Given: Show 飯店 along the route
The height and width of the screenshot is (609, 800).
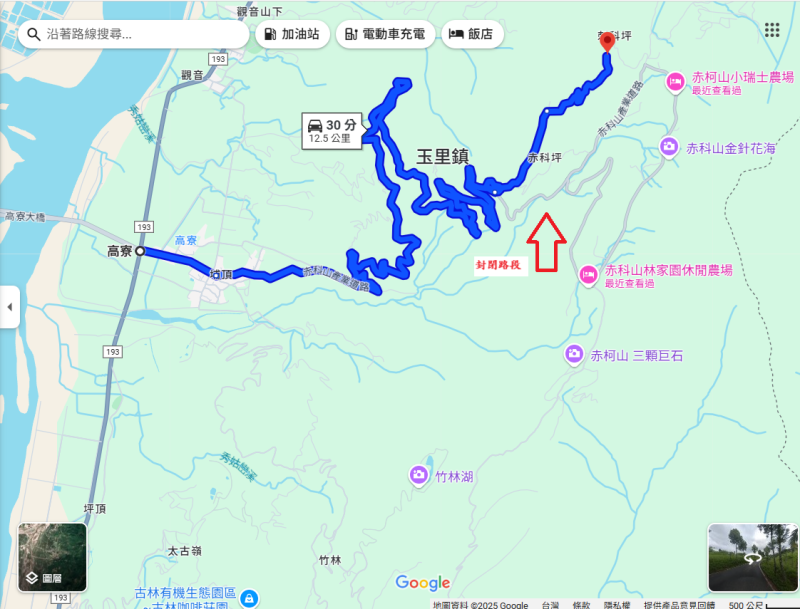Looking at the screenshot, I should 472,34.
